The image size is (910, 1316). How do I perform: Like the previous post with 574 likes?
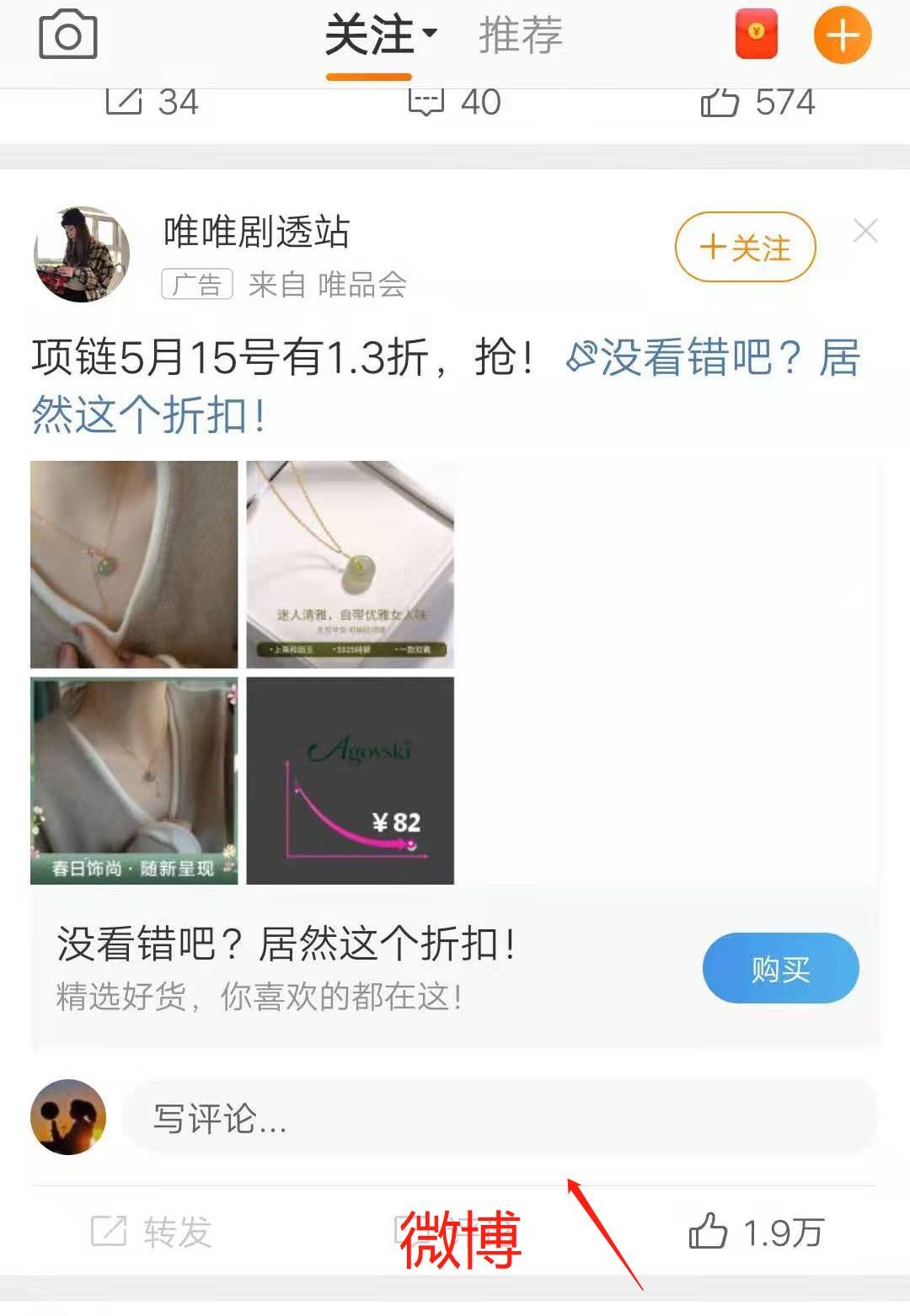757,104
